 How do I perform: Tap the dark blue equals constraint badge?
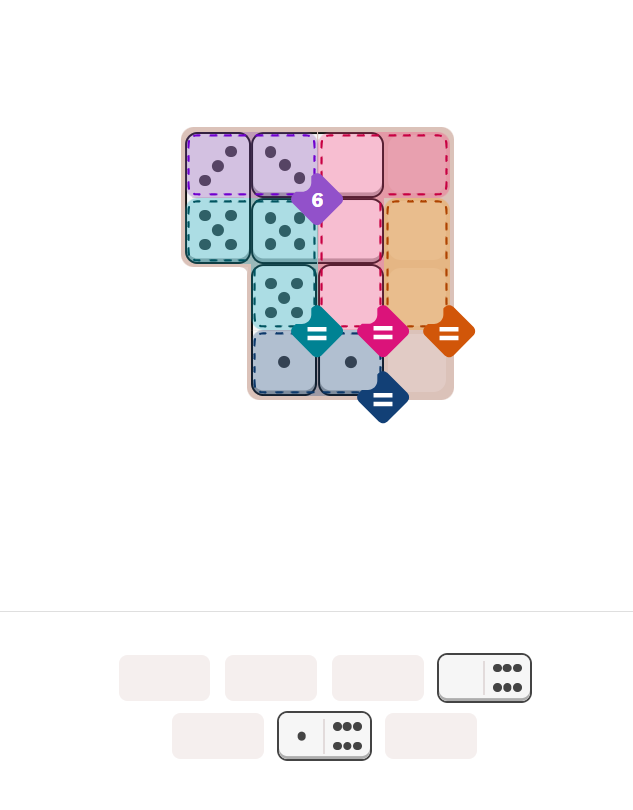click(x=383, y=397)
